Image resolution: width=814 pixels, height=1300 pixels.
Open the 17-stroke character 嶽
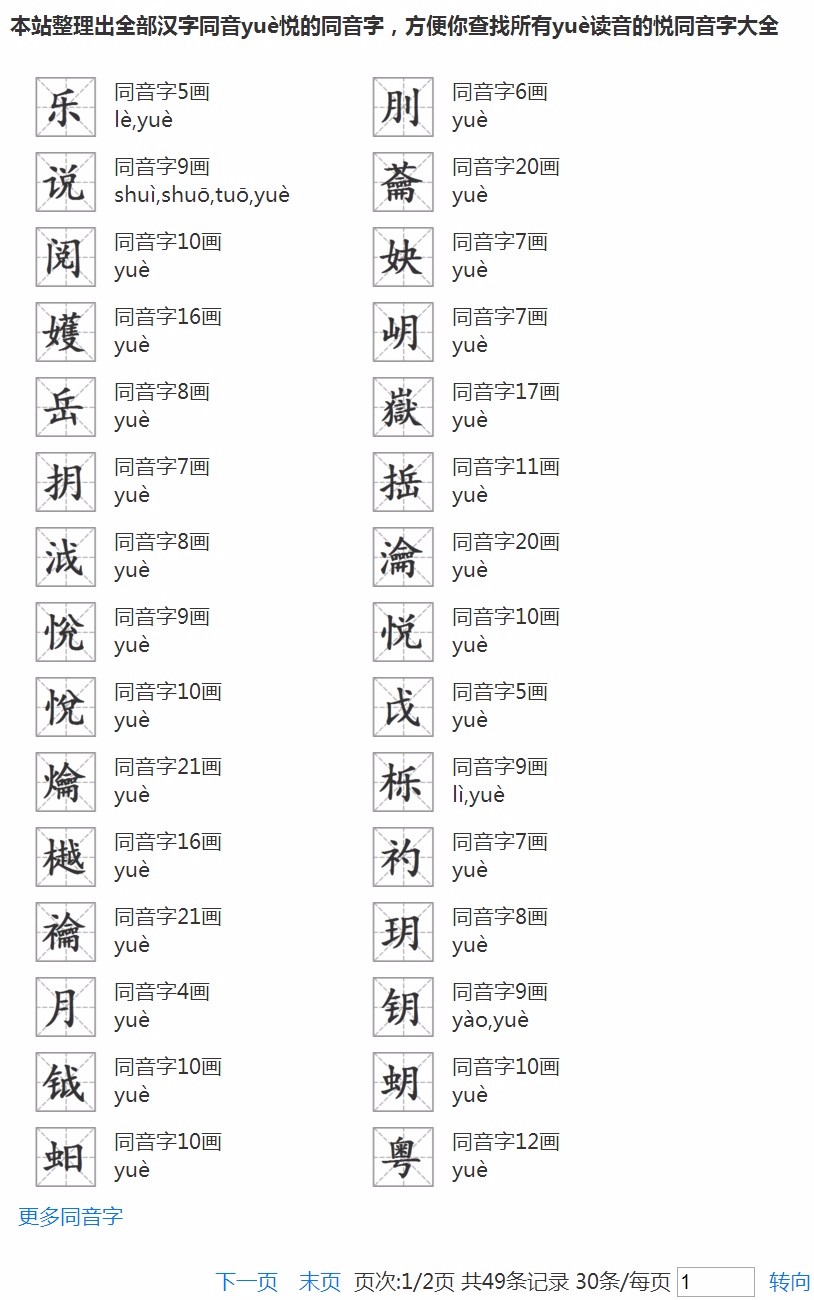click(x=403, y=407)
